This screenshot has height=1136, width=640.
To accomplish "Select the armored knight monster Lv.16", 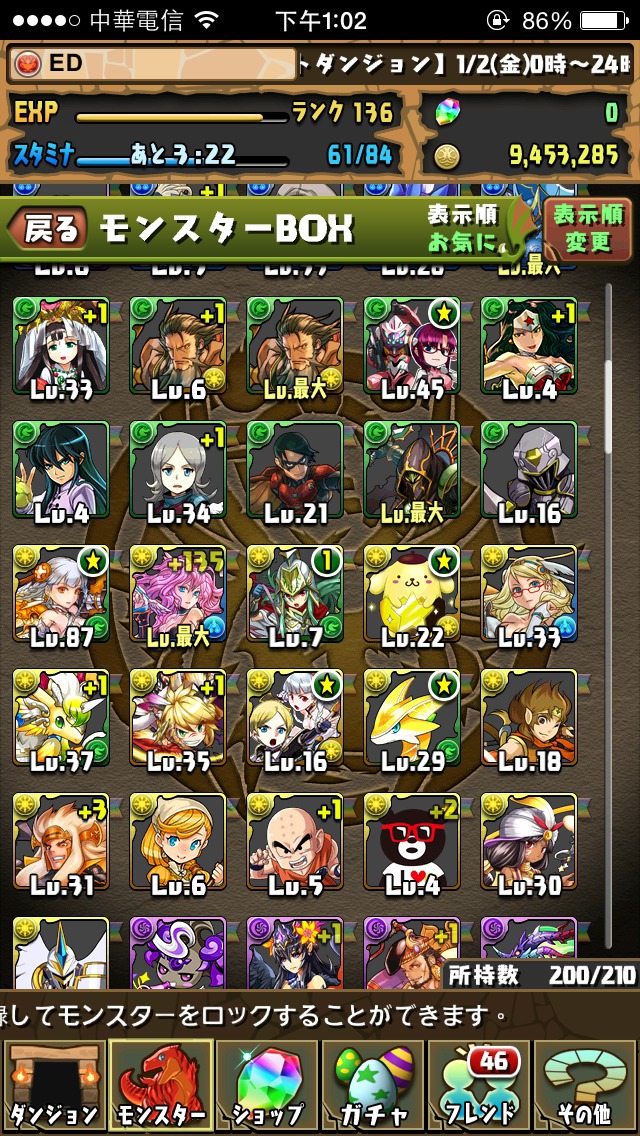I will (529, 470).
